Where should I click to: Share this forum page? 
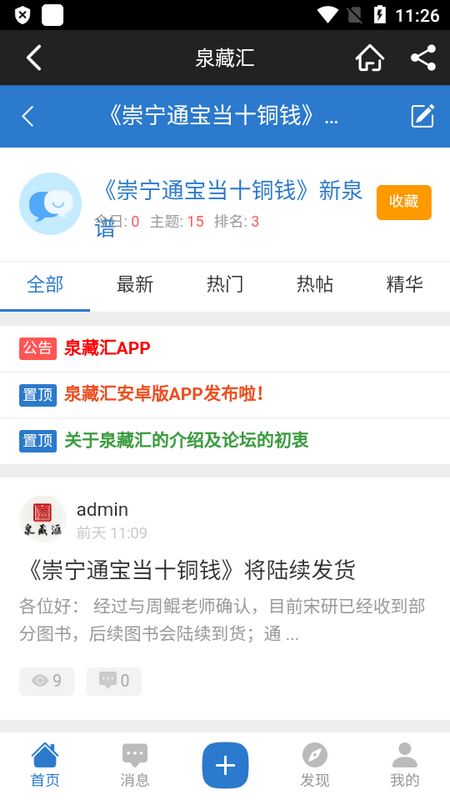tap(423, 58)
